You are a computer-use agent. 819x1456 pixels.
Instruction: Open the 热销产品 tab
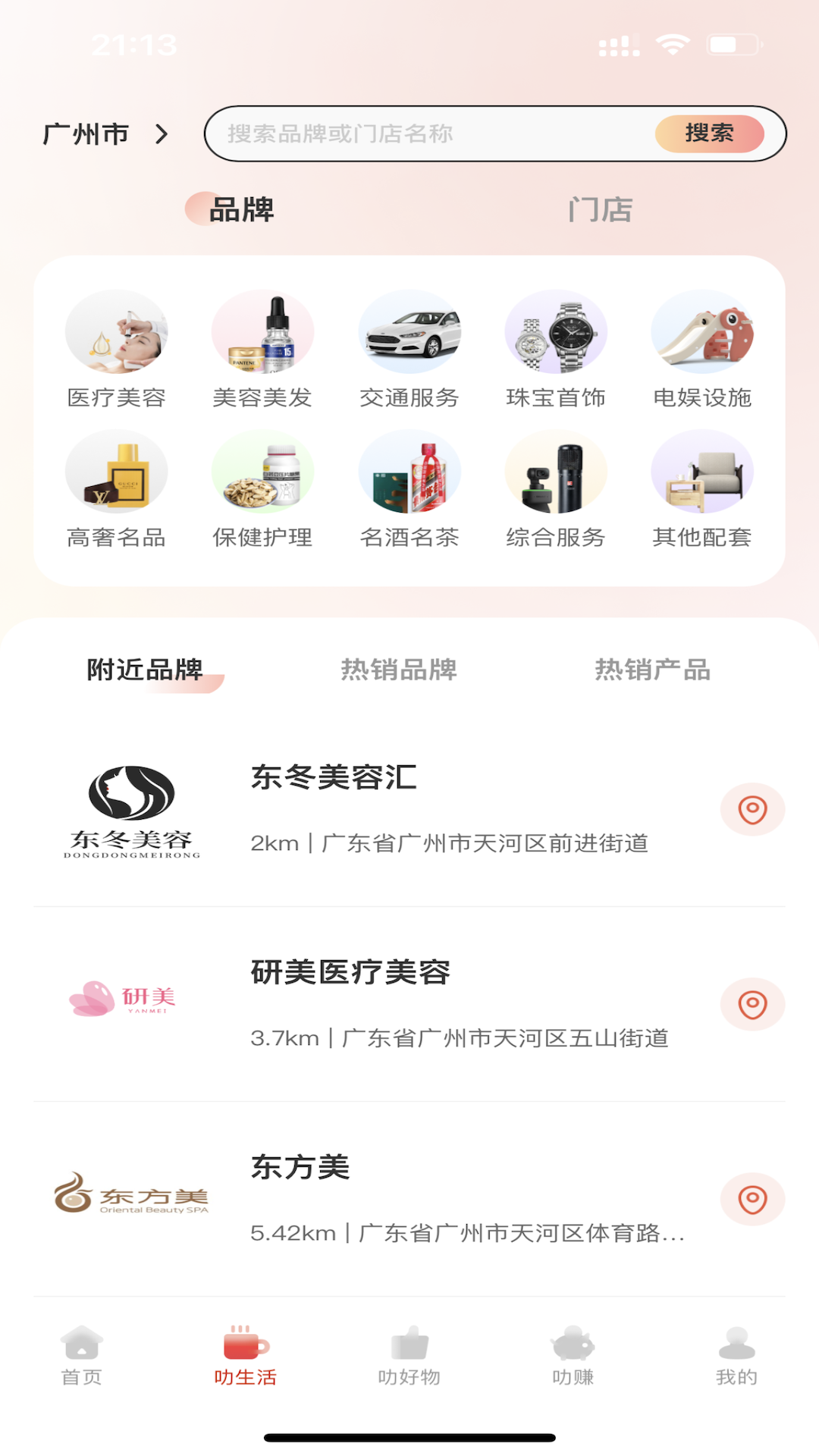(654, 670)
